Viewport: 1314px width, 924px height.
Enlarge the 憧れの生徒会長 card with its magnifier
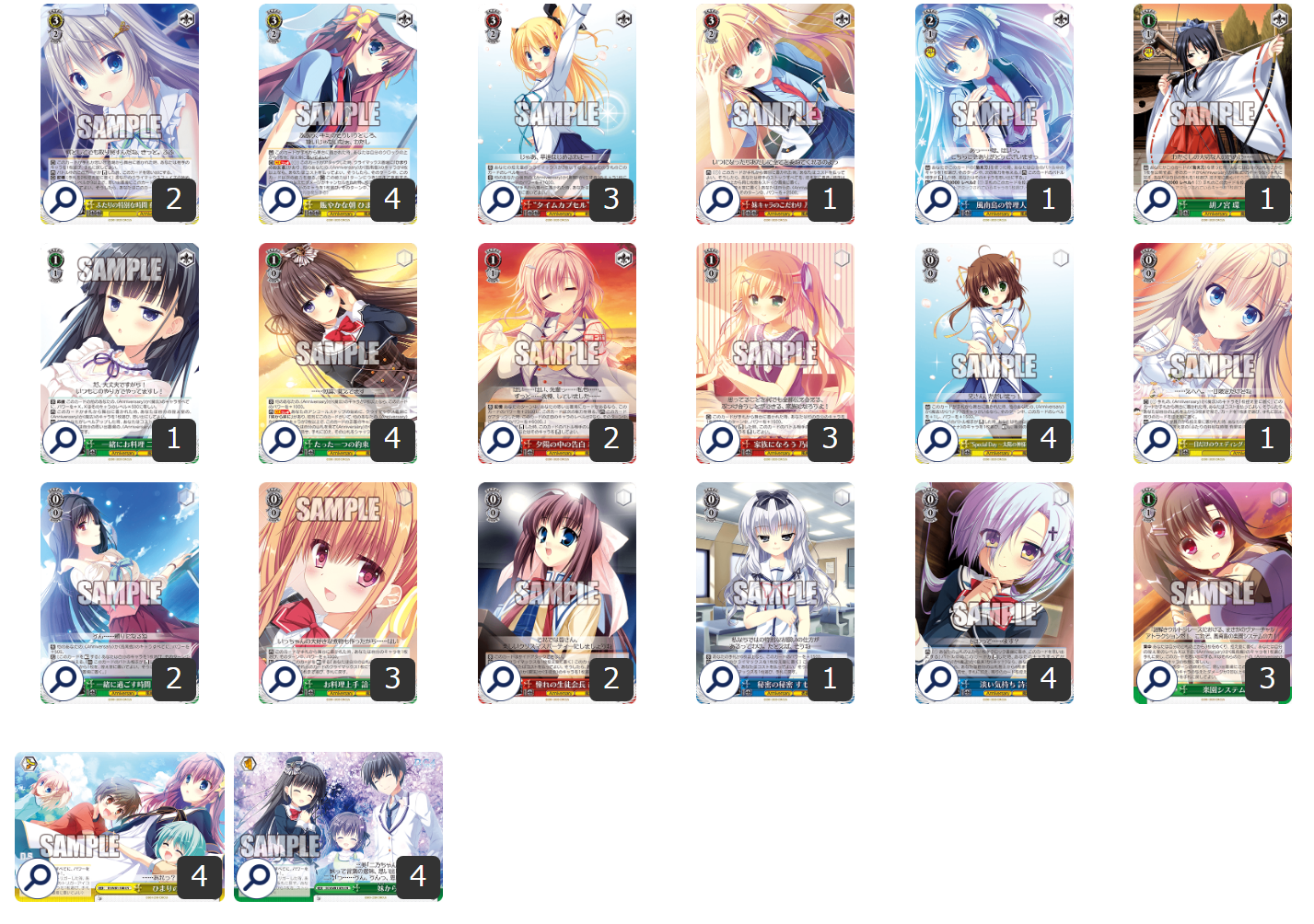tap(502, 679)
